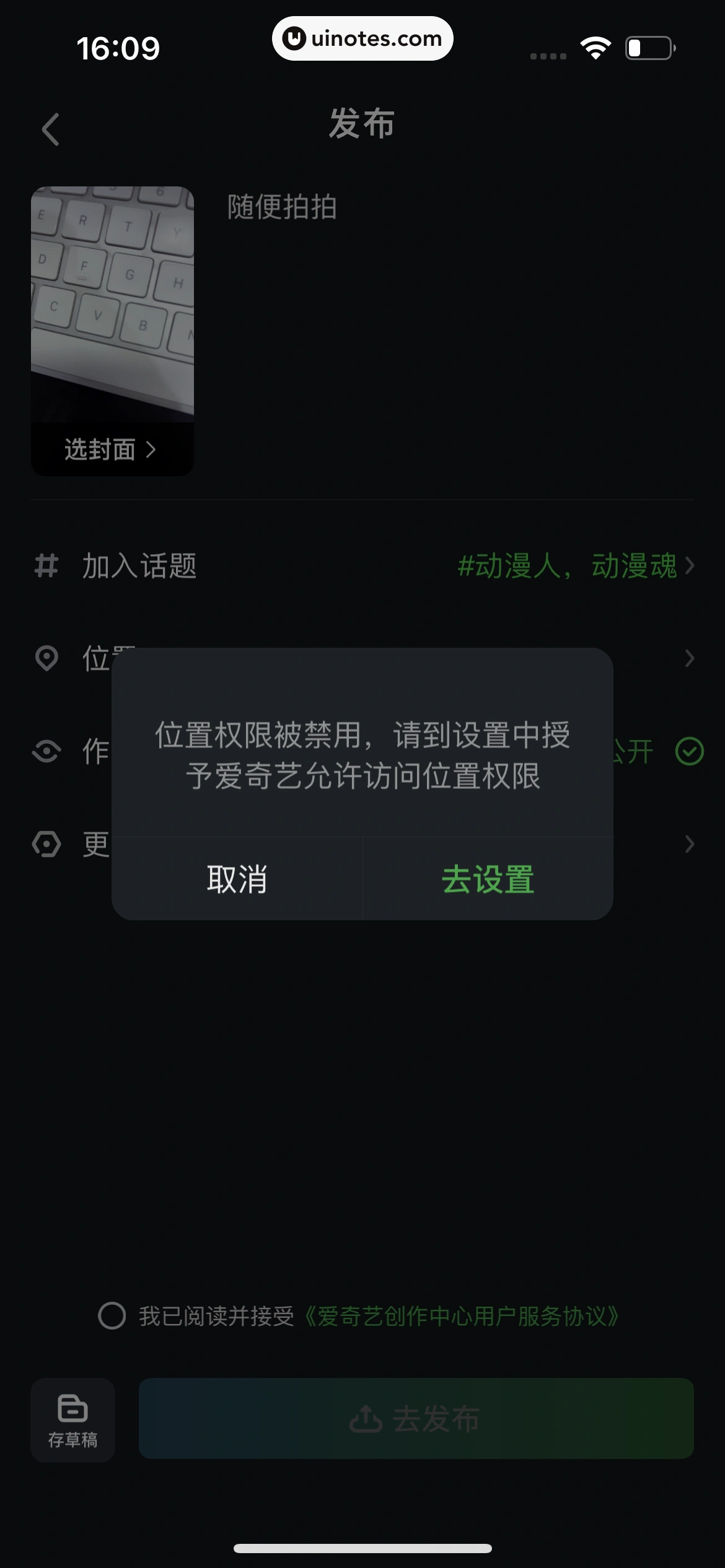Tap the Wi-Fi indicator in the status bar
The width and height of the screenshot is (725, 1568).
point(595,46)
